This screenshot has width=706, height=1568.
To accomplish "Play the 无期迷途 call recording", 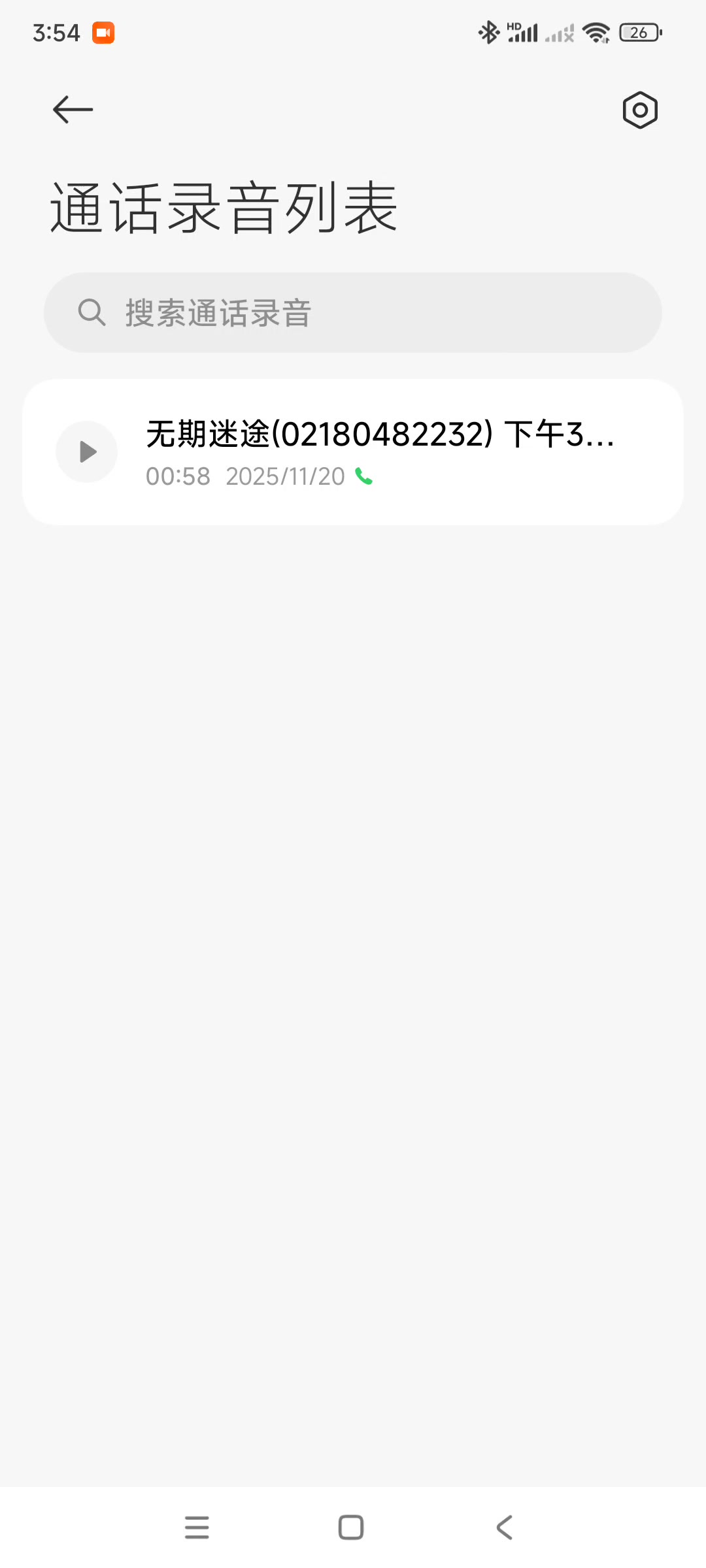I will [86, 452].
